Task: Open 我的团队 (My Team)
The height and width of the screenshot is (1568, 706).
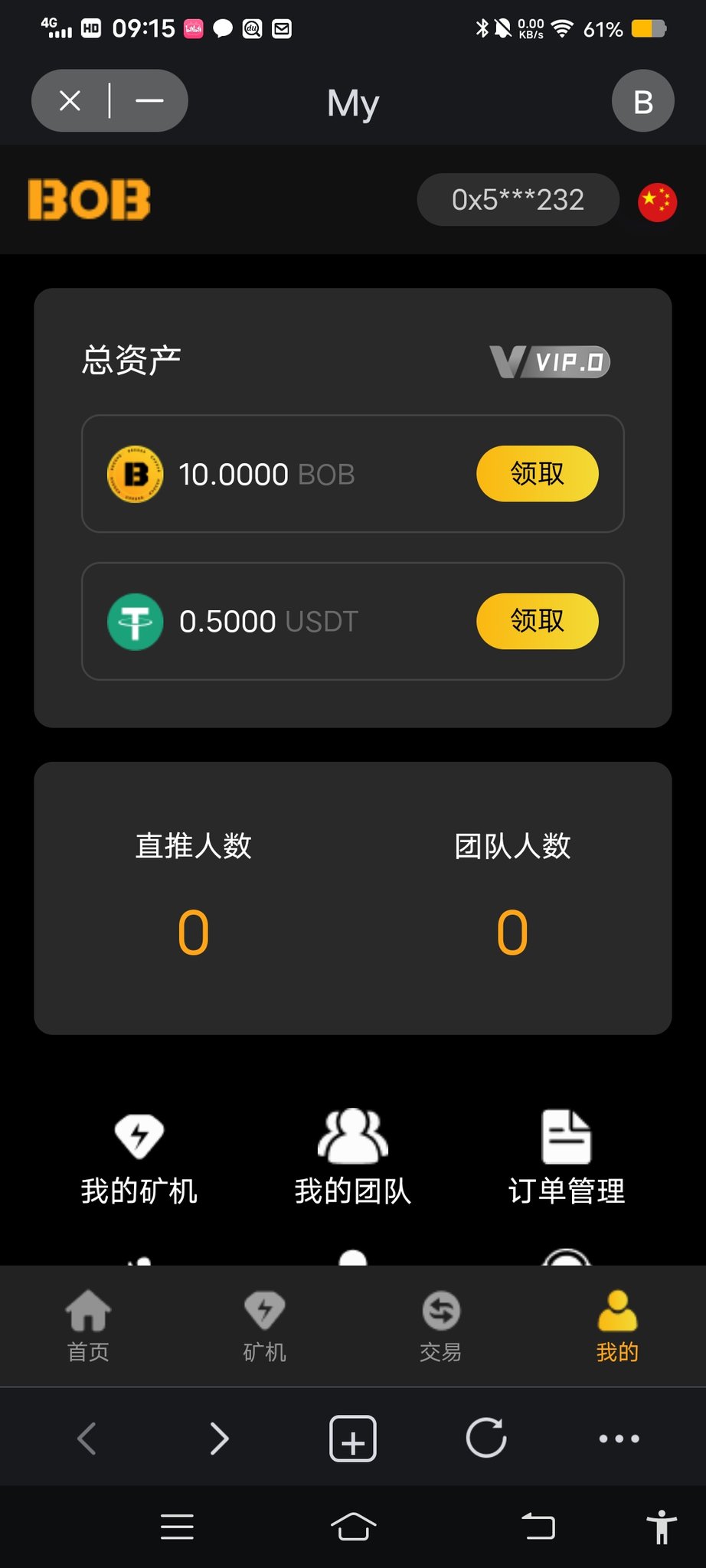Action: click(353, 1158)
